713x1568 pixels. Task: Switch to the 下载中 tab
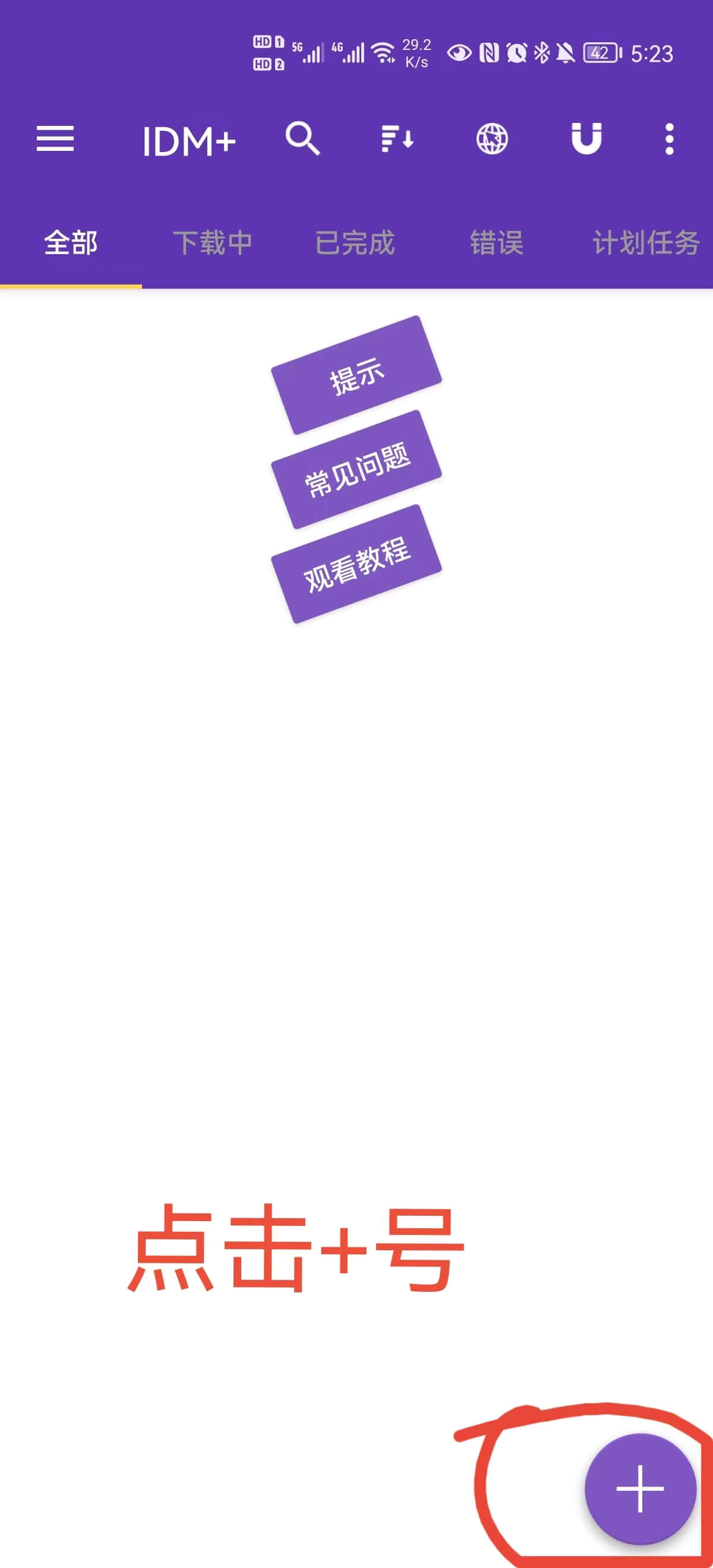pyautogui.click(x=213, y=243)
